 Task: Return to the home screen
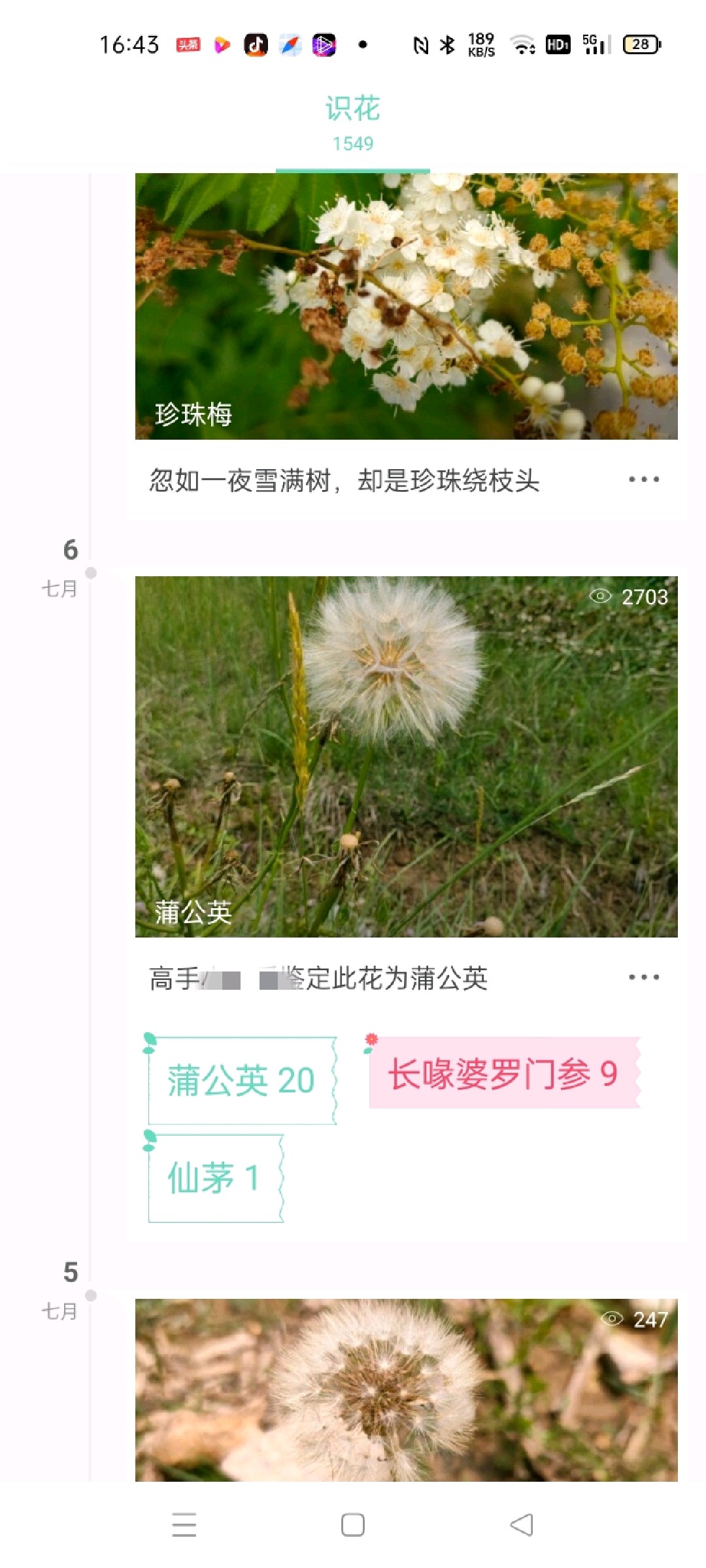click(353, 1525)
